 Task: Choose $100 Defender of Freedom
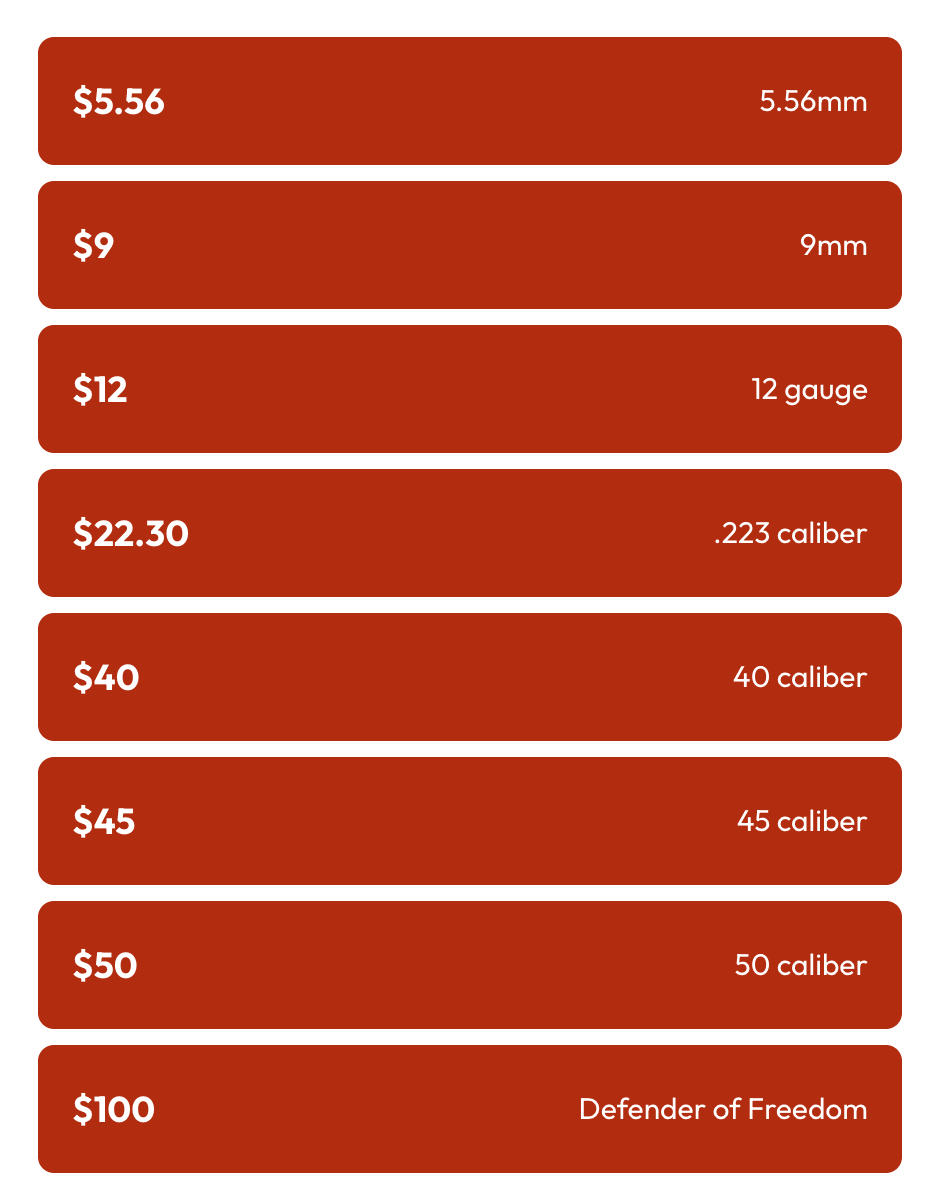469,1109
